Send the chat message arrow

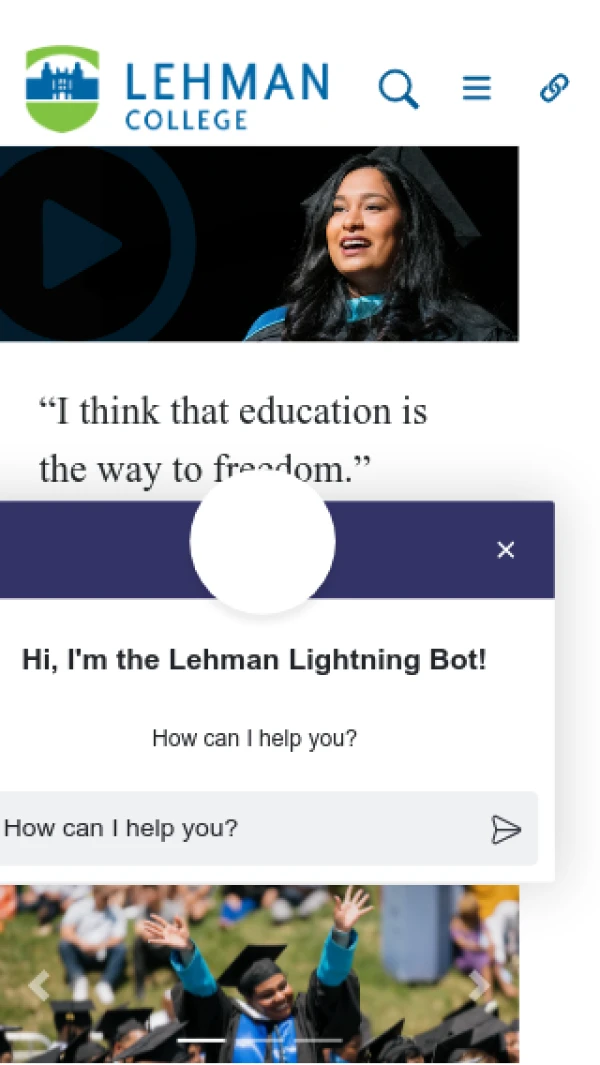coord(506,829)
